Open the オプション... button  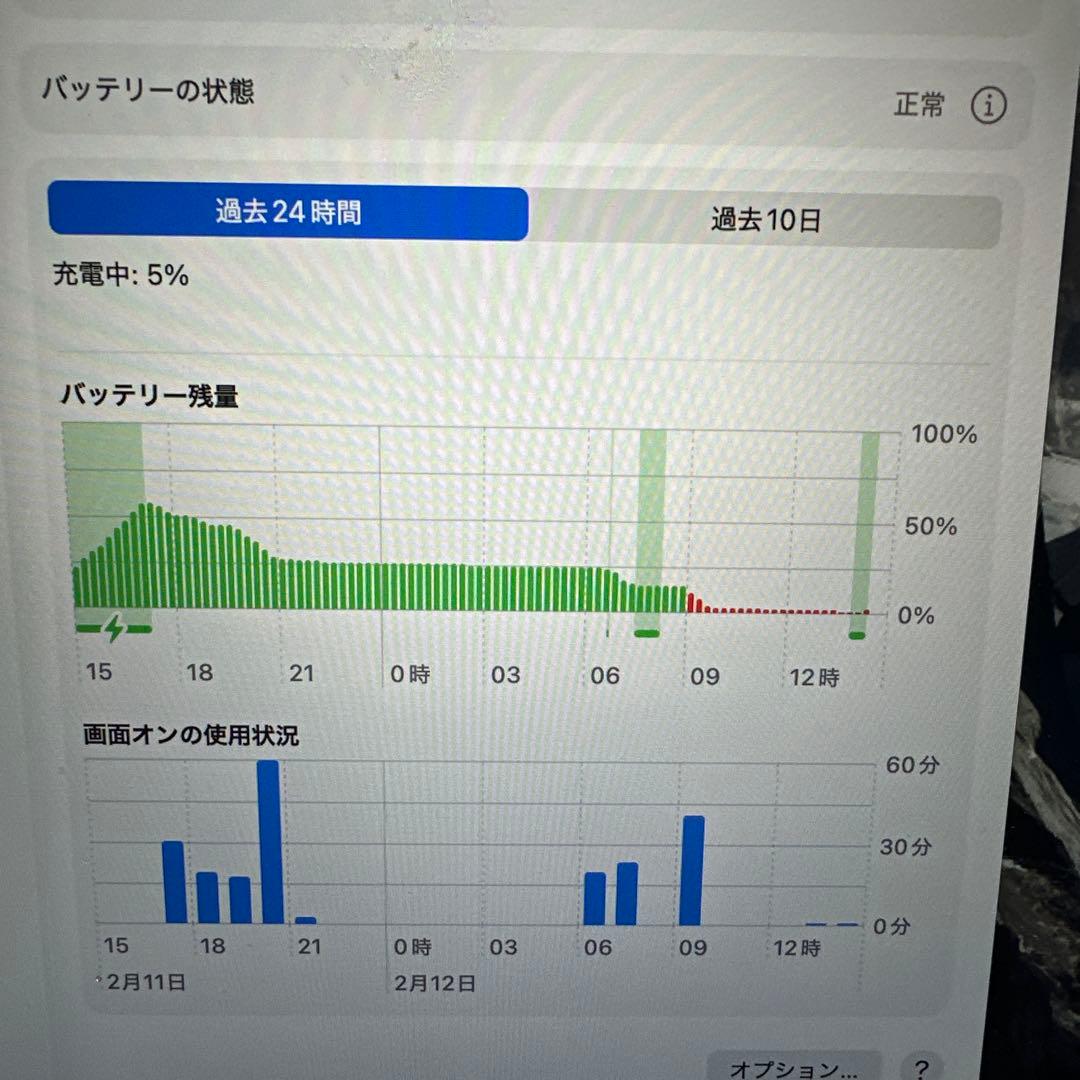point(794,1067)
